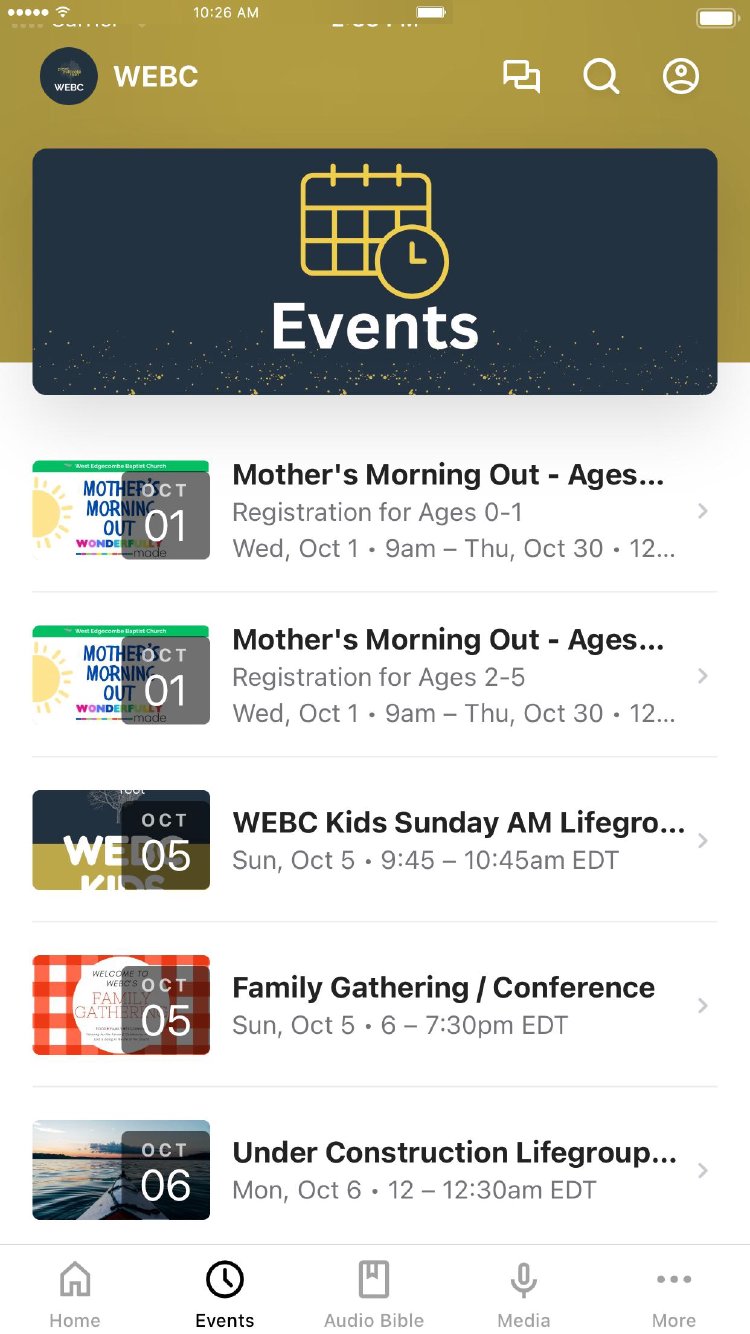Open the search icon
The height and width of the screenshot is (1334, 750).
coord(601,77)
